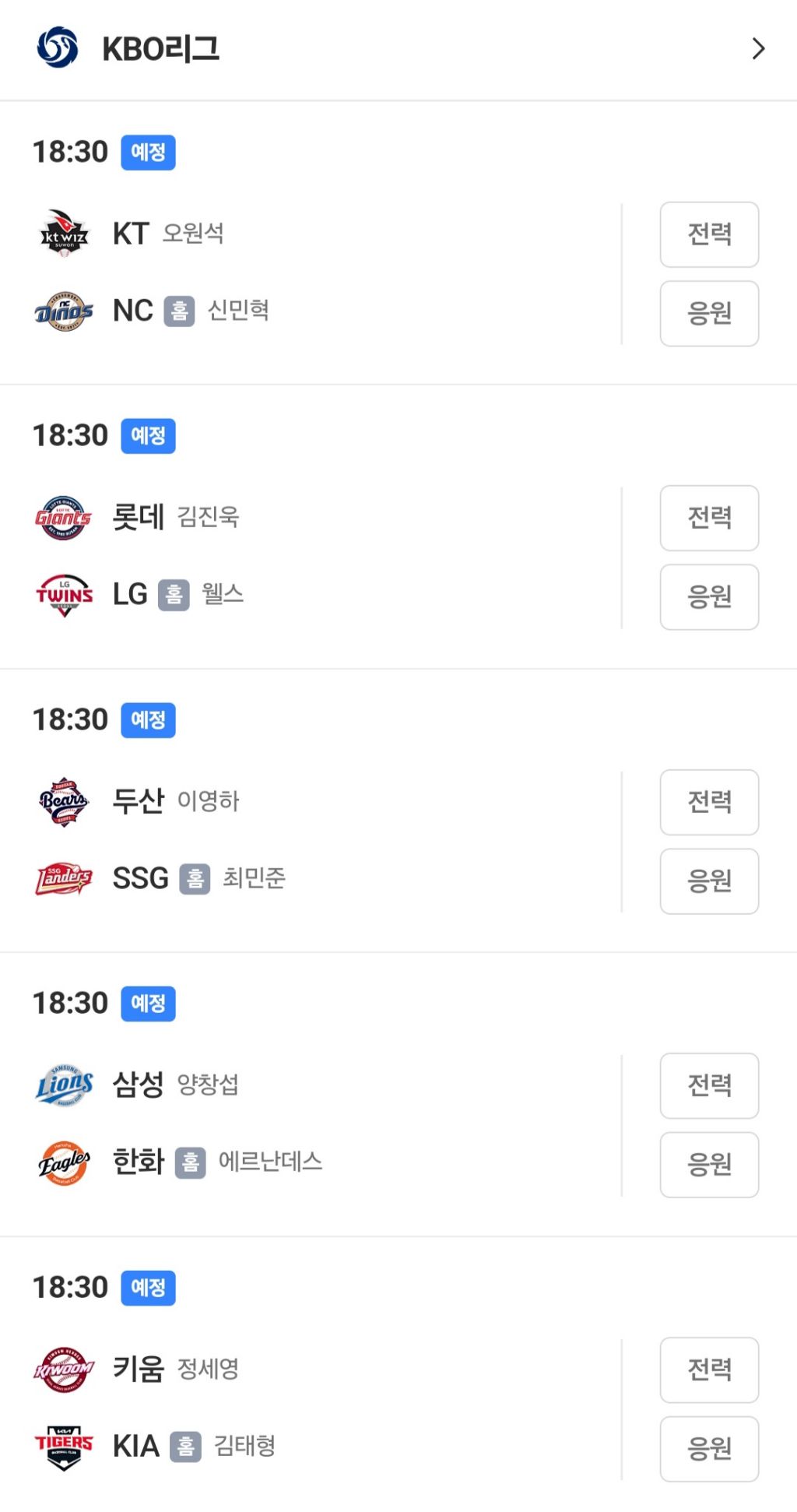The image size is (797, 1512).
Task: Tap 응원 for the 삼성 vs 한화 game
Action: click(x=709, y=1165)
